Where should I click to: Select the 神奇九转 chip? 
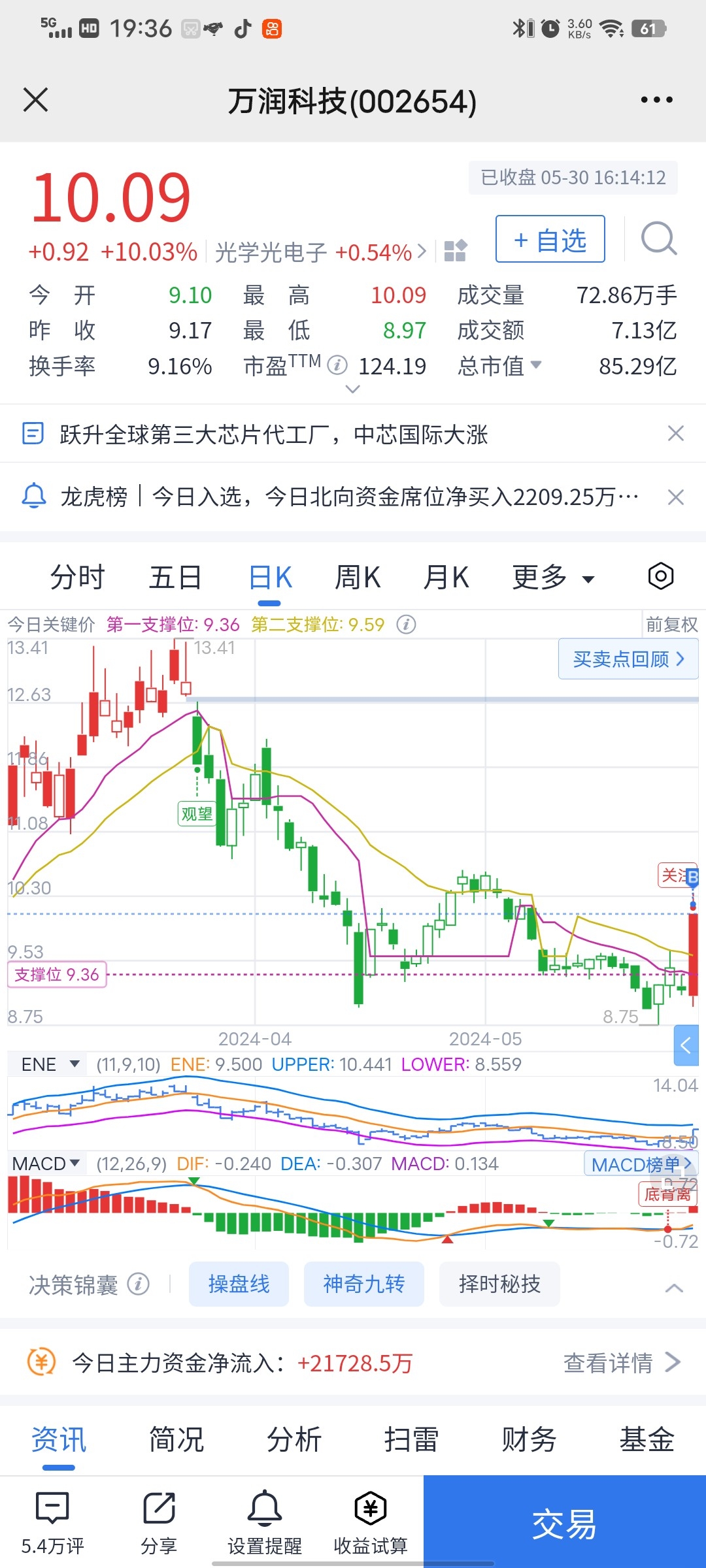tap(363, 1284)
